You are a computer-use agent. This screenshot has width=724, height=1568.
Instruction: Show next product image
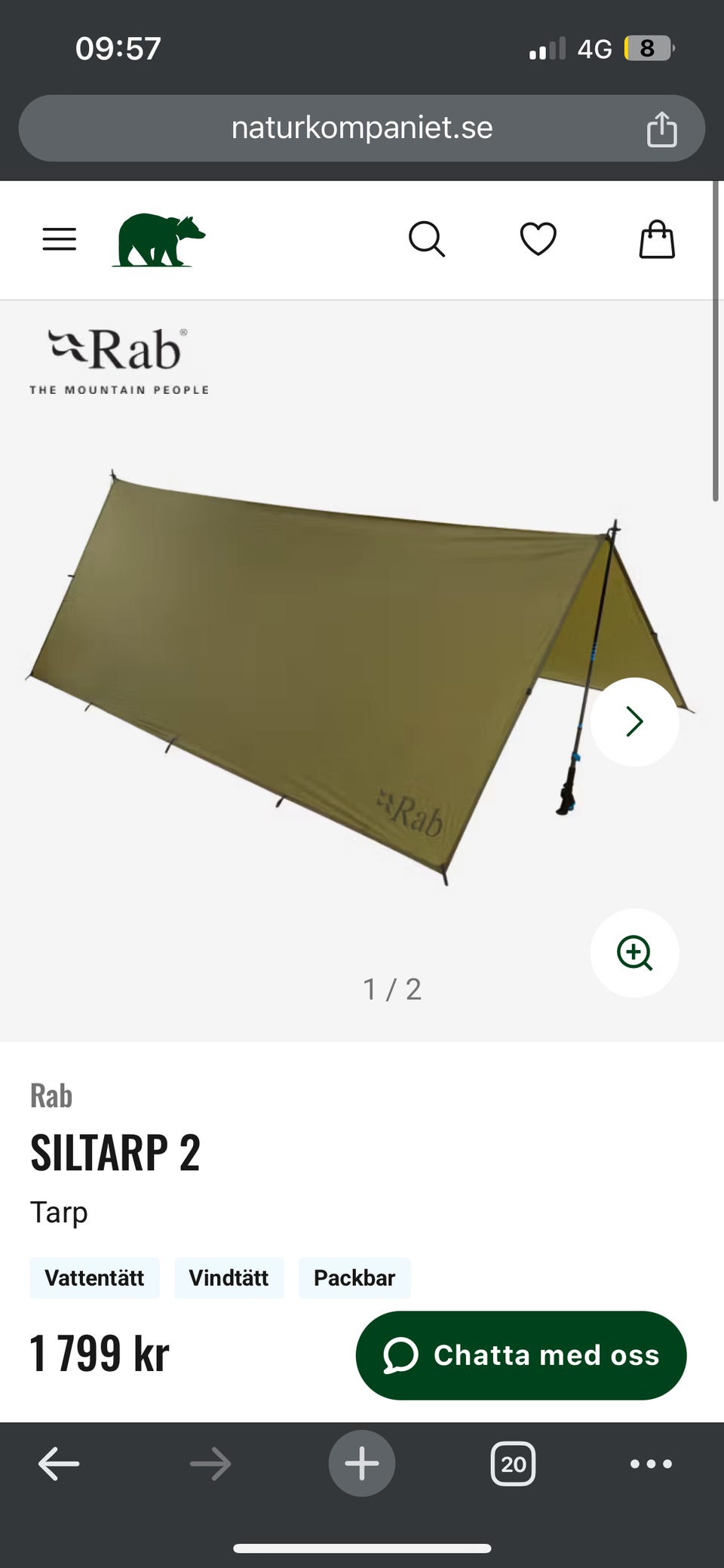click(634, 722)
